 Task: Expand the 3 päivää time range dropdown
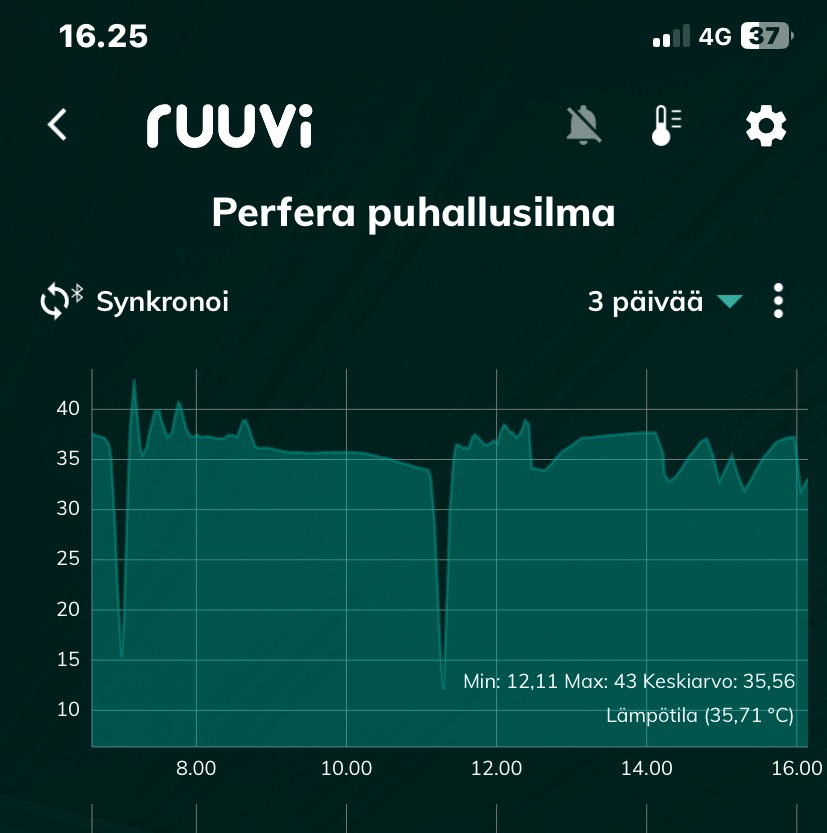click(665, 301)
